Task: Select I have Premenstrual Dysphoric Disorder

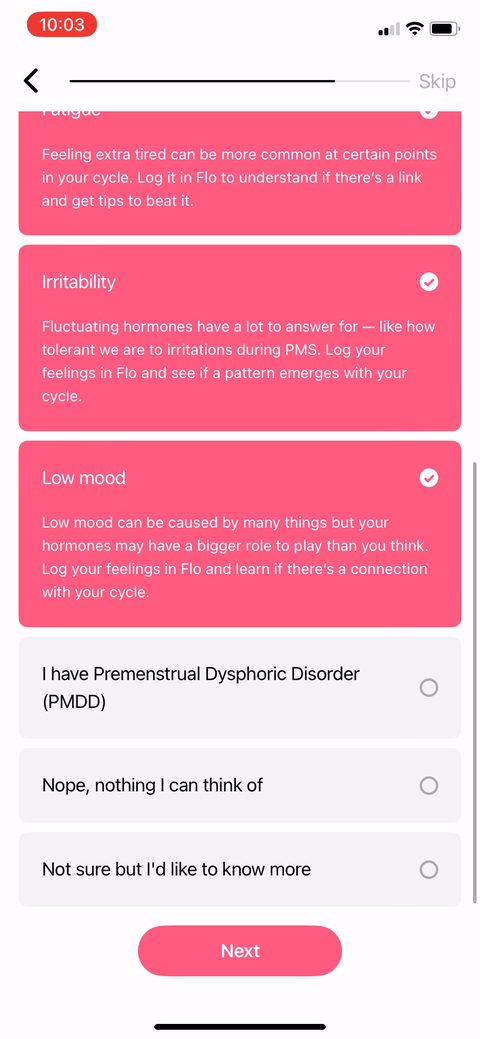Action: [x=239, y=687]
